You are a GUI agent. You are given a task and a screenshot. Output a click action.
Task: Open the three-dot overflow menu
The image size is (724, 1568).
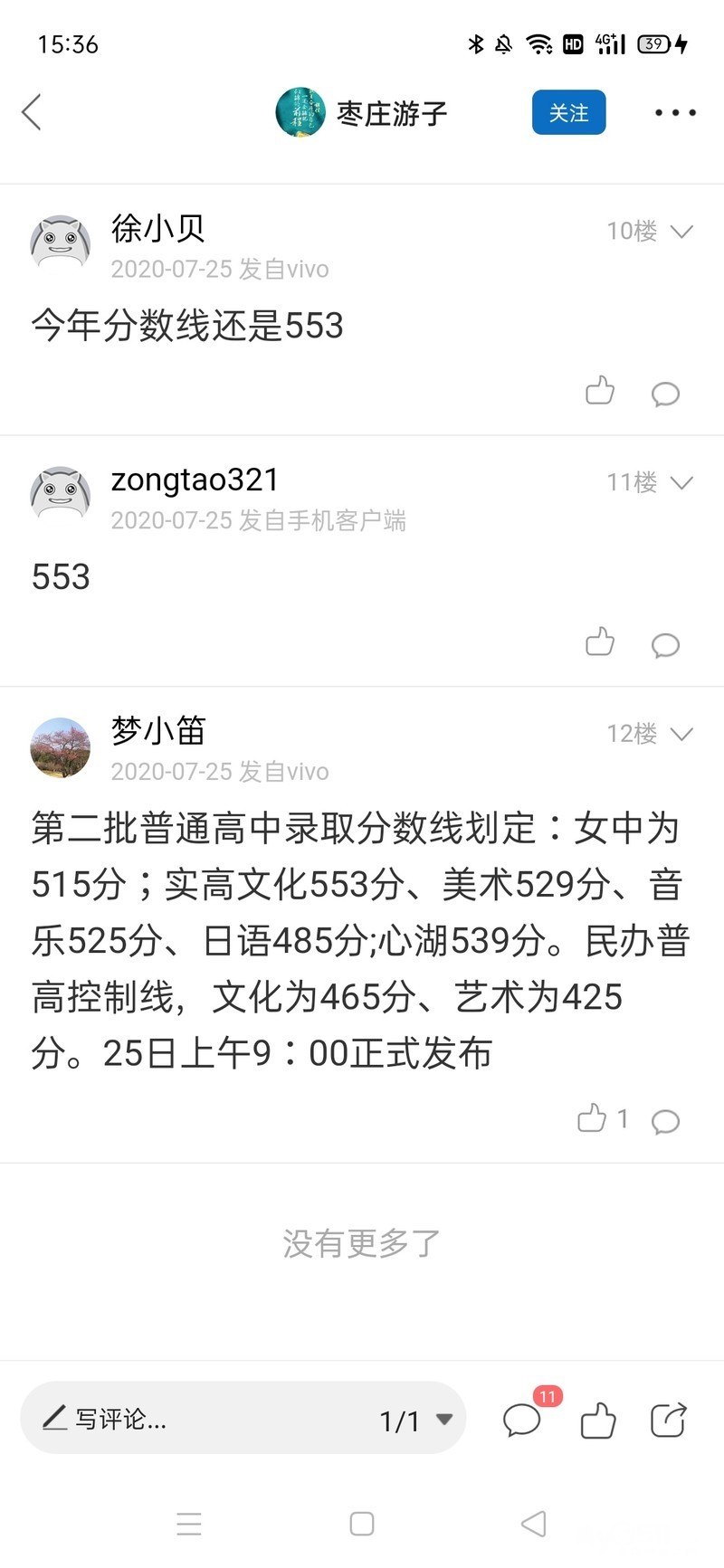[x=675, y=113]
